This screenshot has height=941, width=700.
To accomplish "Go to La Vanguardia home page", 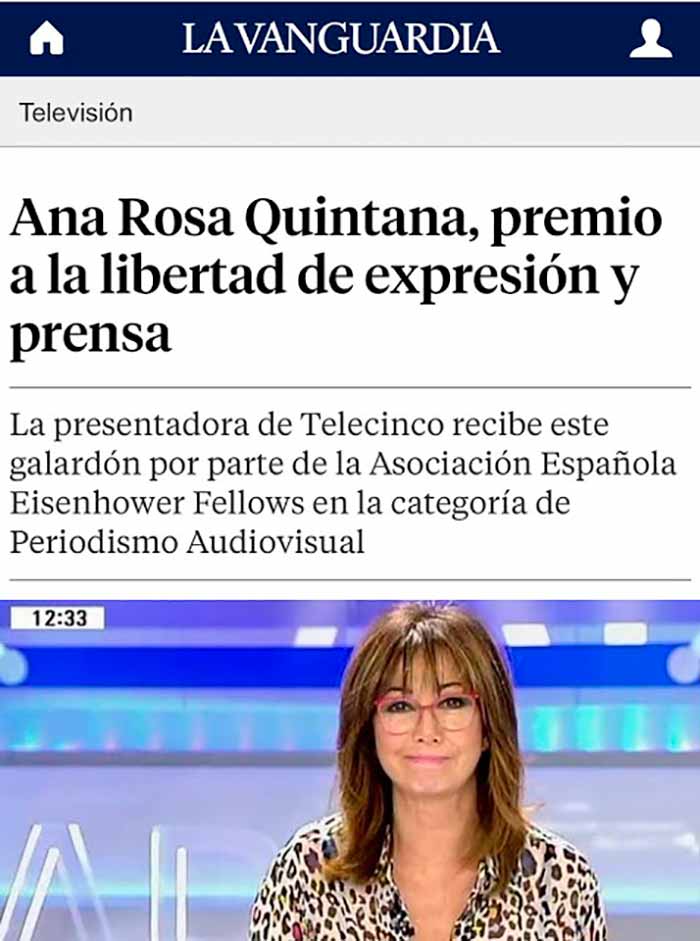I will pos(46,38).
